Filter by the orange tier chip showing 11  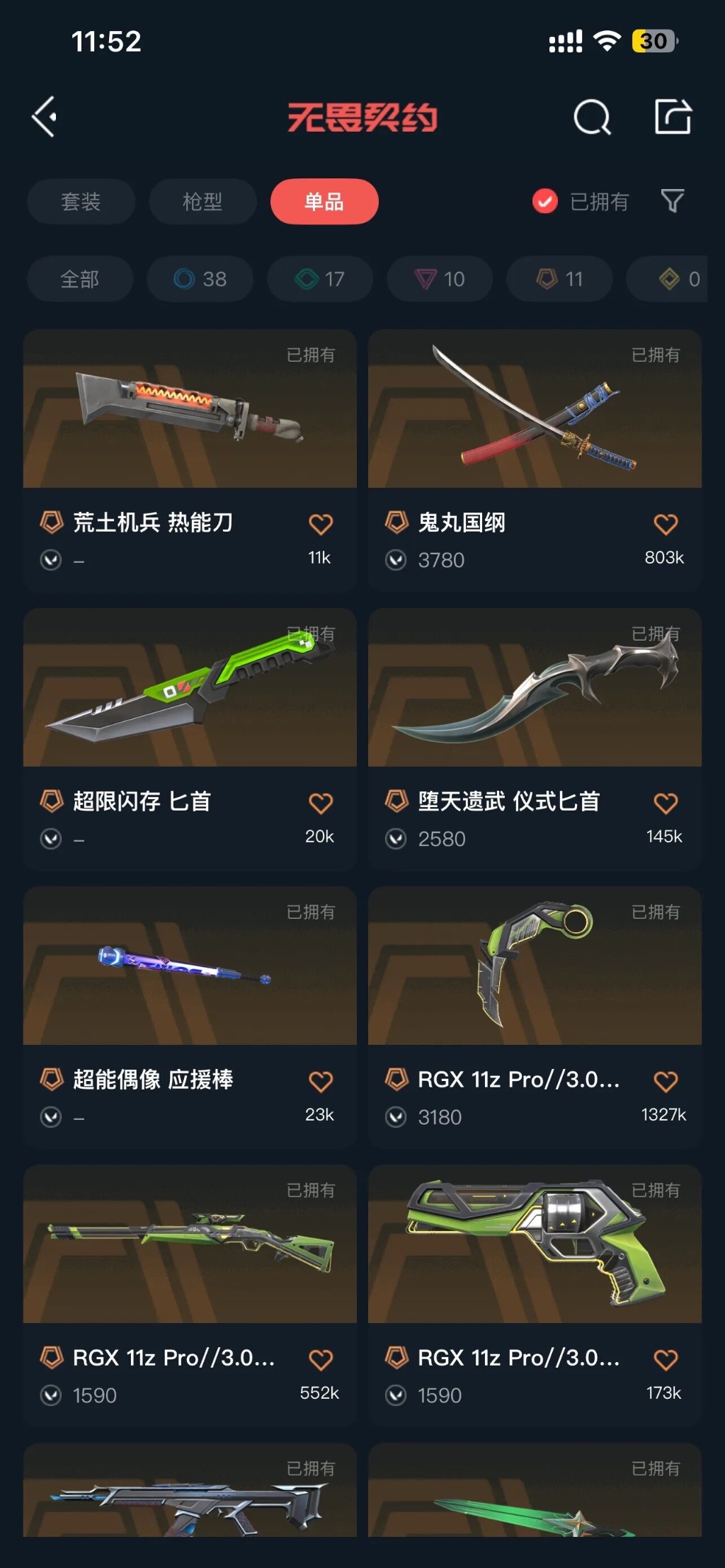[x=559, y=279]
